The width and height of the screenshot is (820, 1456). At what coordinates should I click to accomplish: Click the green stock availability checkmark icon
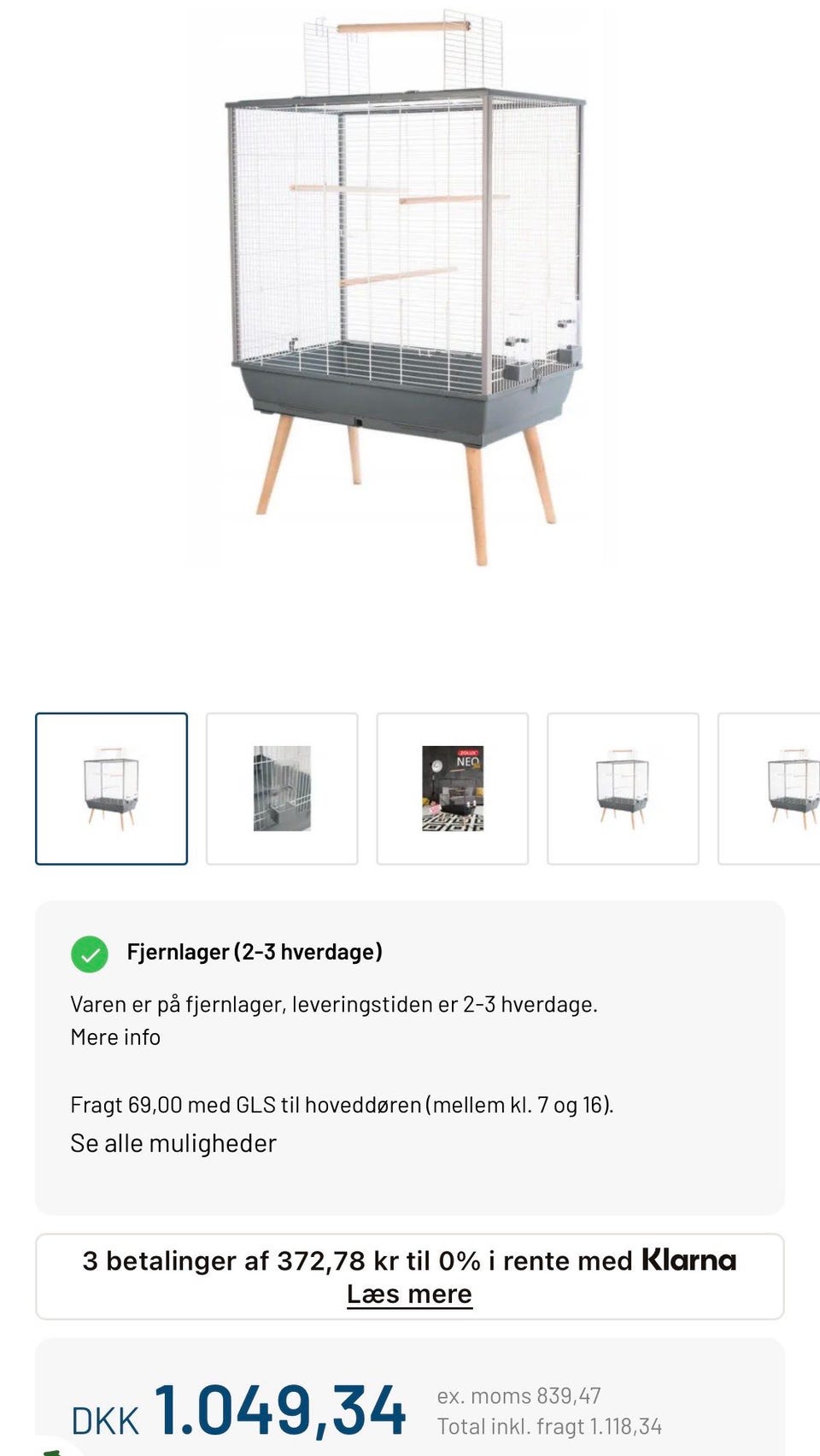point(91,955)
